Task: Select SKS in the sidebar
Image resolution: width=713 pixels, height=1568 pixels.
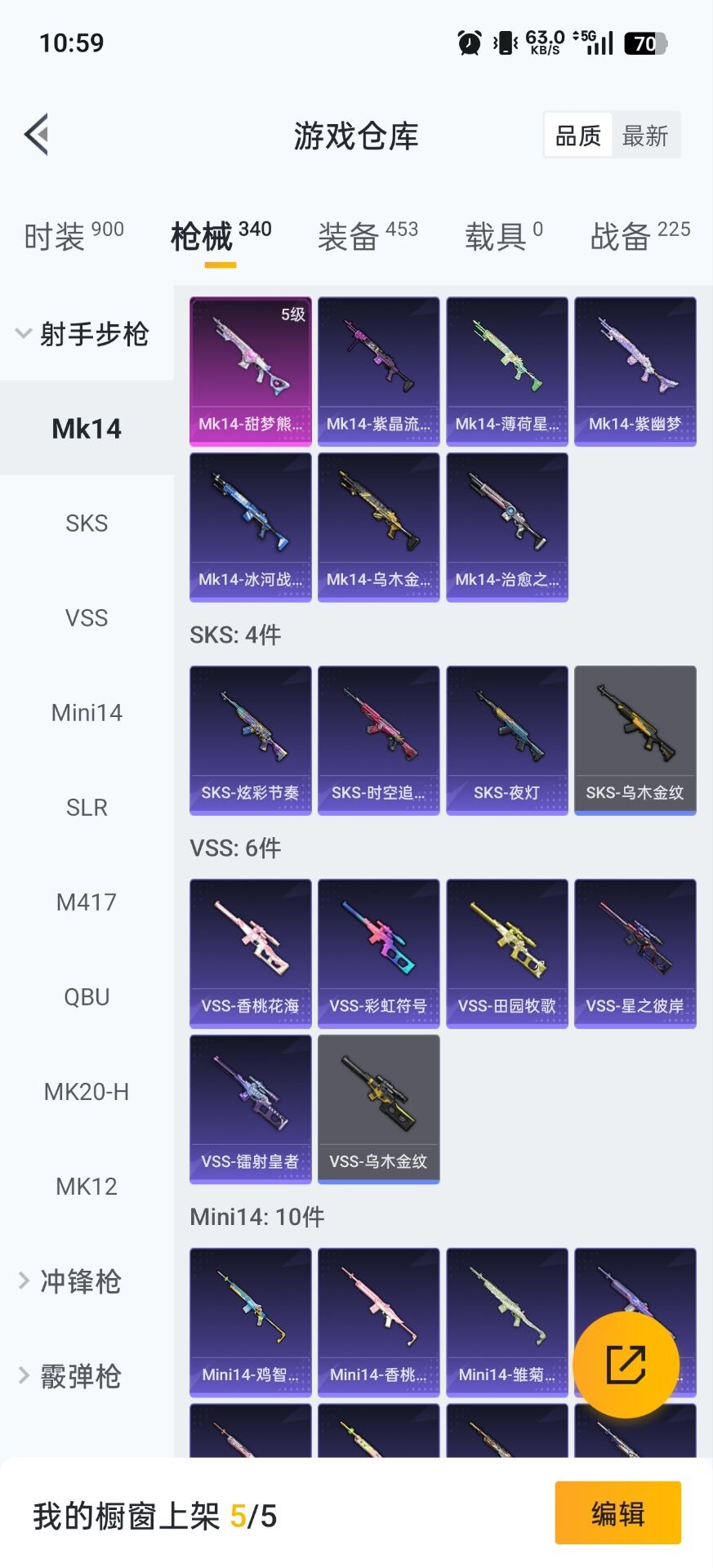Action: pyautogui.click(x=87, y=523)
